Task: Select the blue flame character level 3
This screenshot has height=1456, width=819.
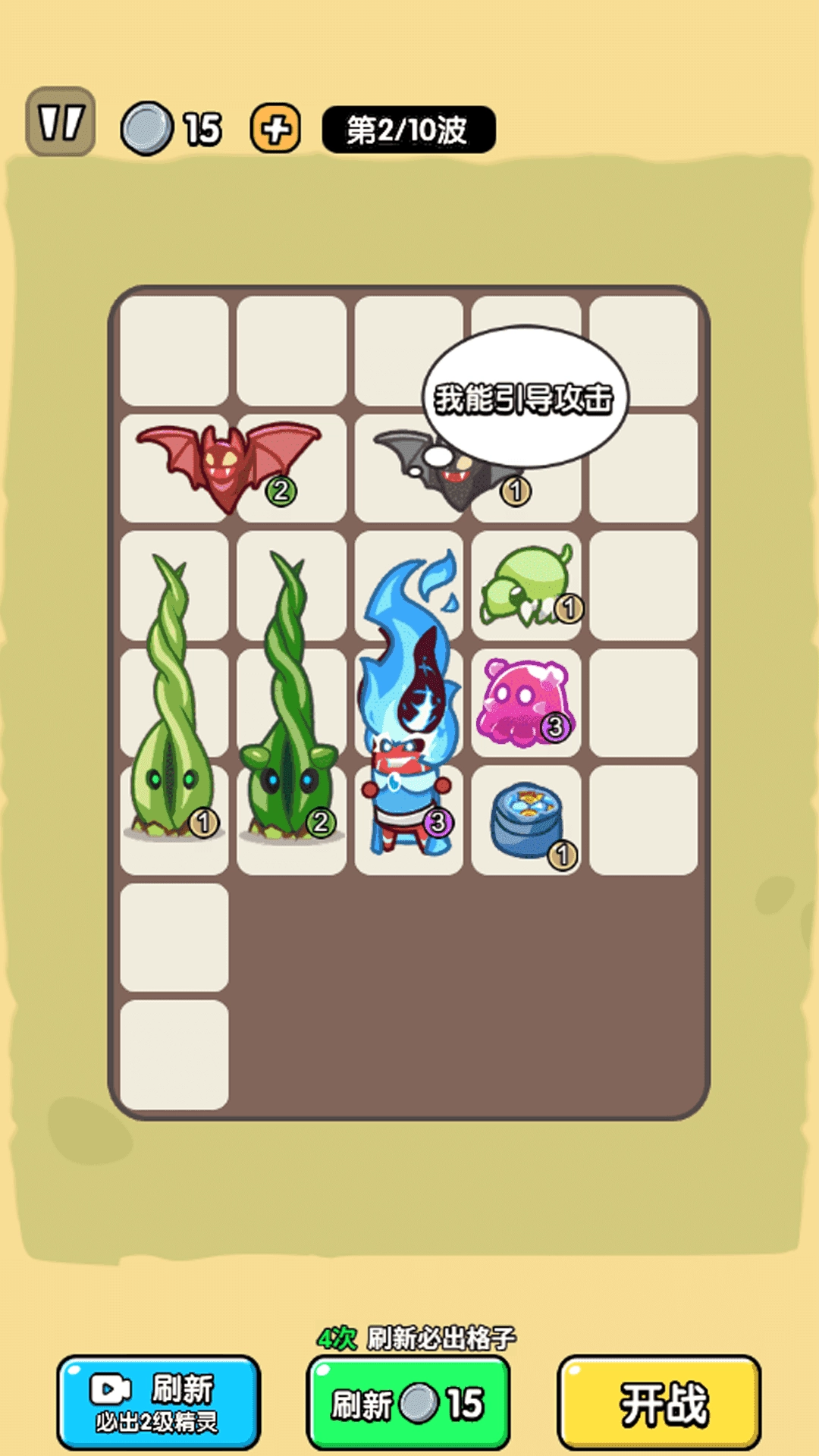Action: click(x=409, y=705)
